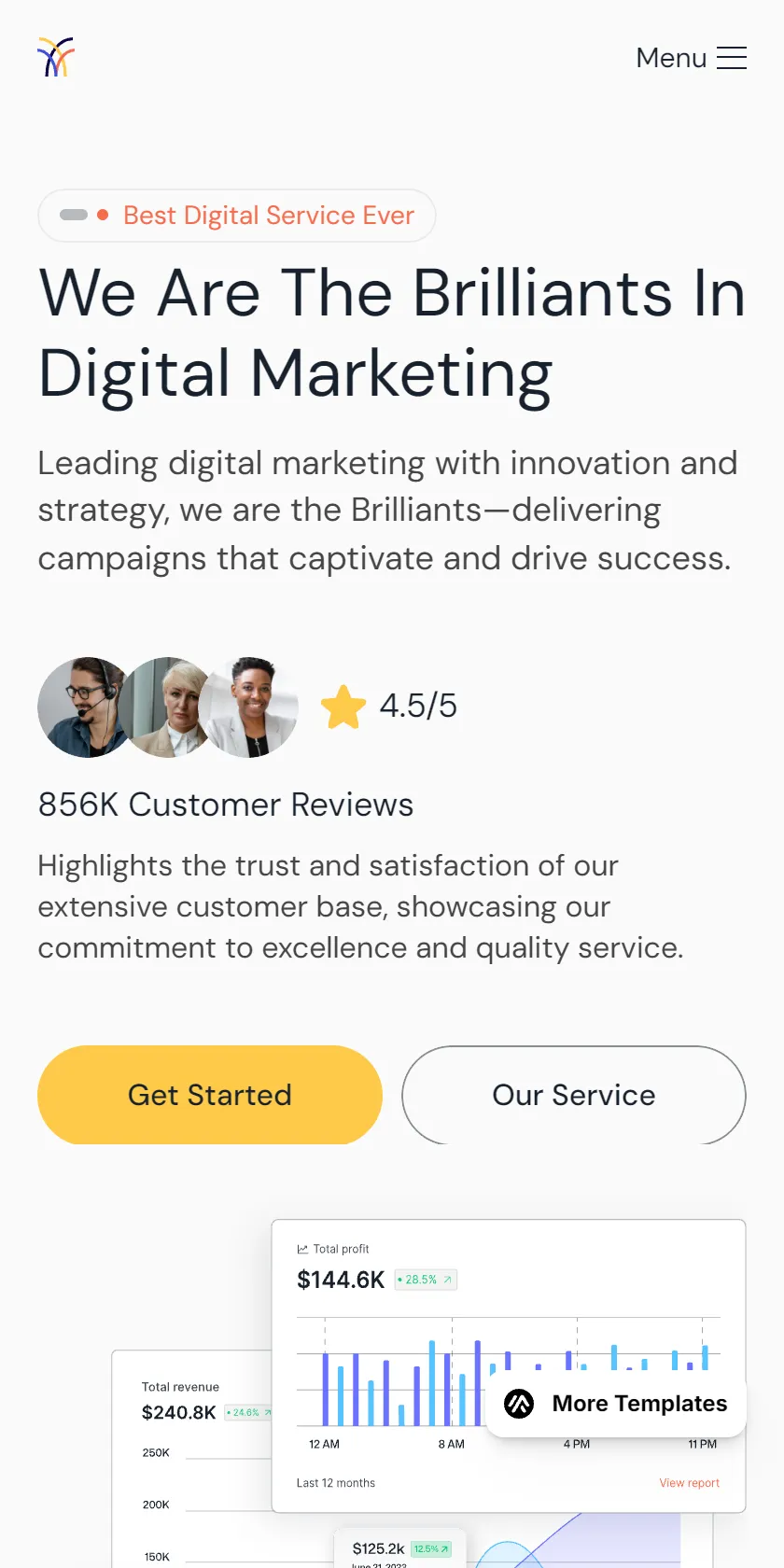
Task: Open the Our Service button
Action: pos(574,1095)
